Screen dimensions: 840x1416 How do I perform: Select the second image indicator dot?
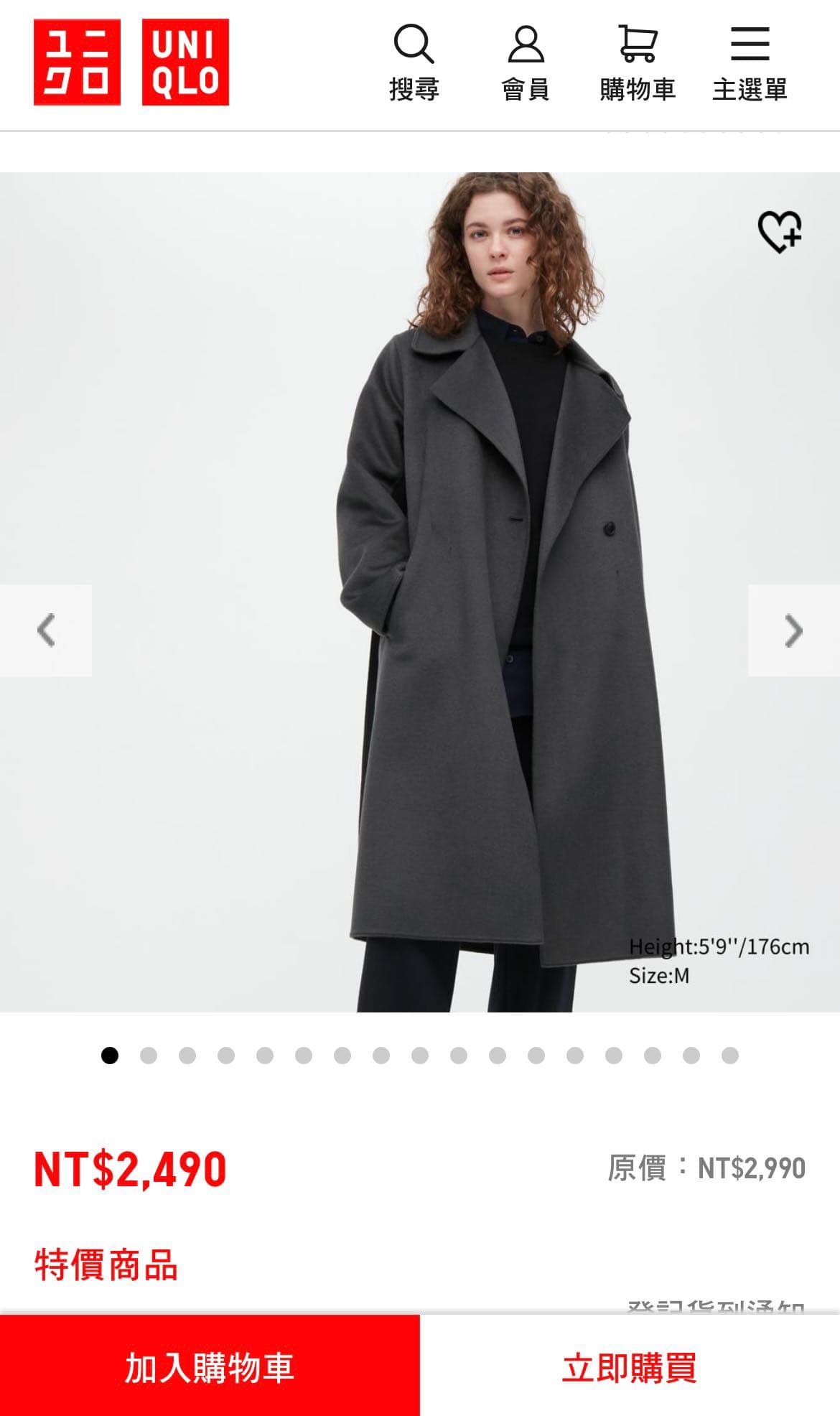click(149, 1055)
